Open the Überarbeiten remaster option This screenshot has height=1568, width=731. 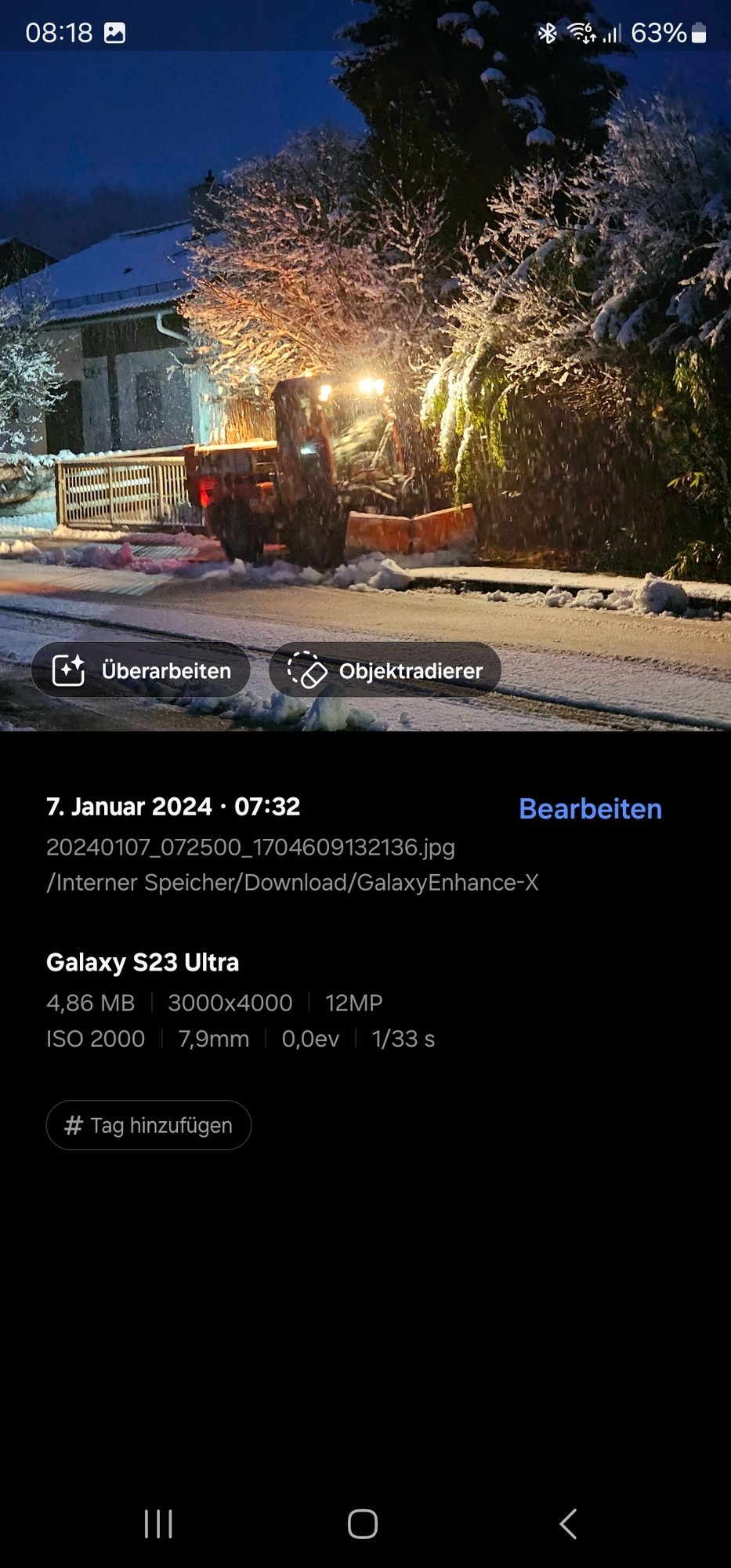[141, 670]
